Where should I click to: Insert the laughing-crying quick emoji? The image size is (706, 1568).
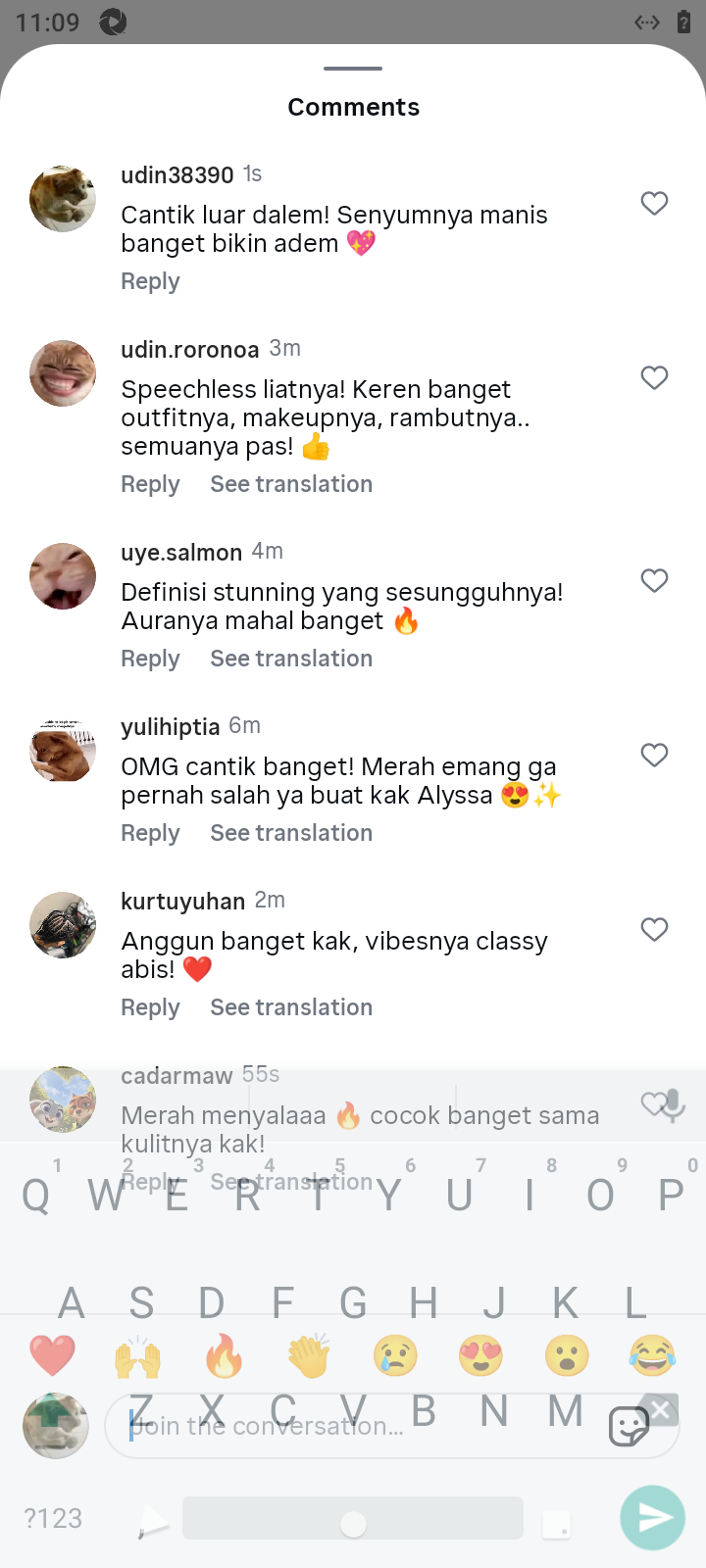click(x=652, y=1356)
